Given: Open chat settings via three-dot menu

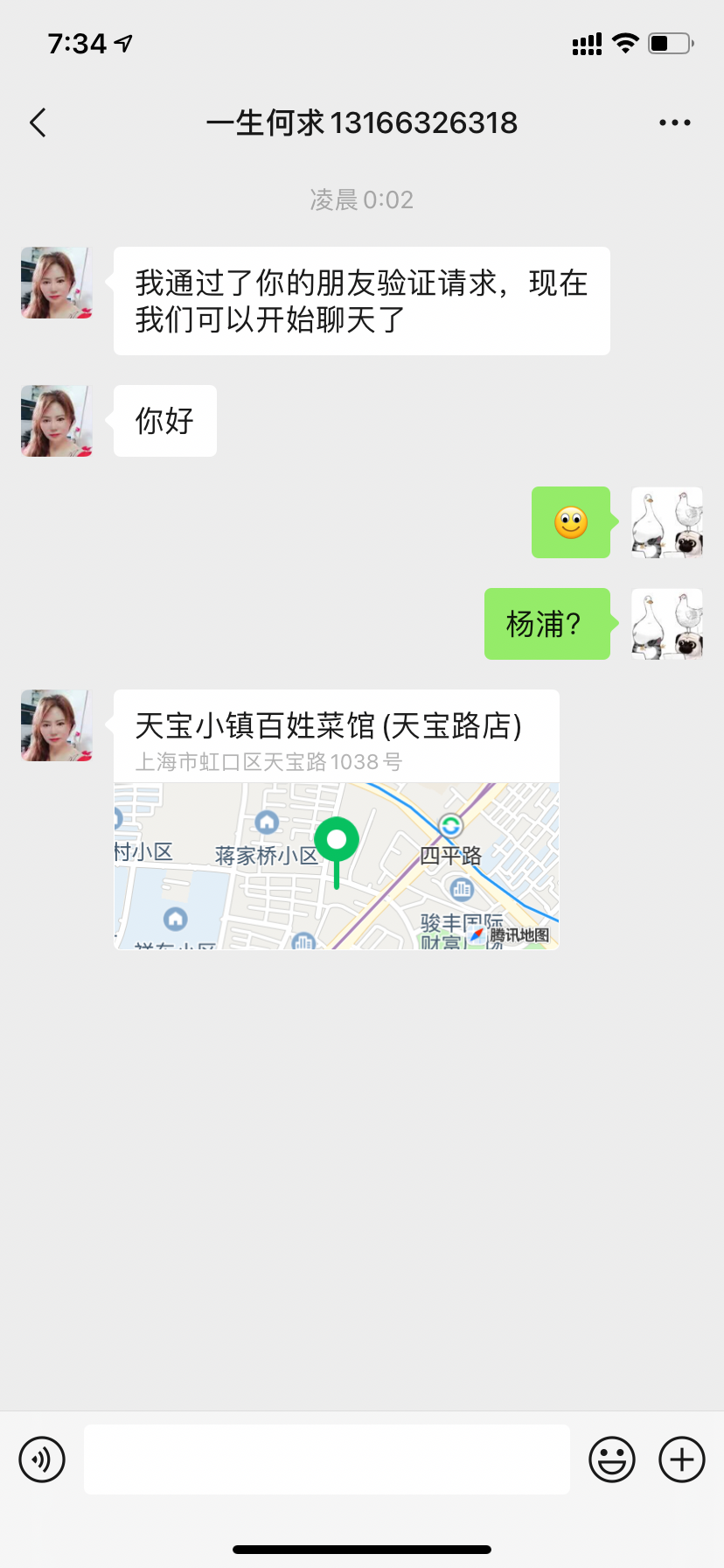Looking at the screenshot, I should (x=674, y=122).
